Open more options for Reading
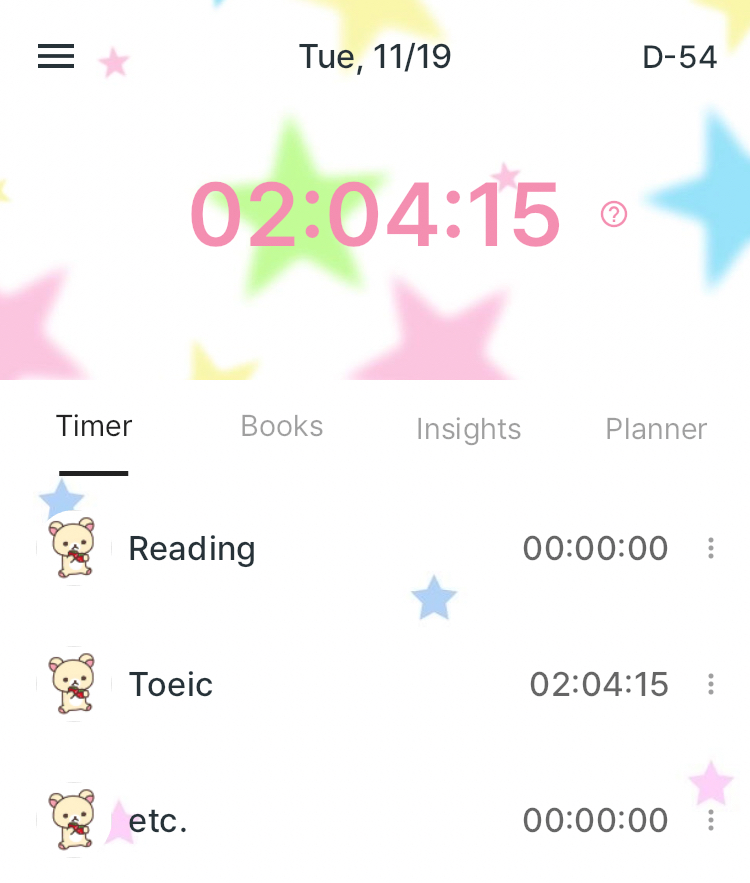The image size is (750, 883). pyautogui.click(x=710, y=548)
